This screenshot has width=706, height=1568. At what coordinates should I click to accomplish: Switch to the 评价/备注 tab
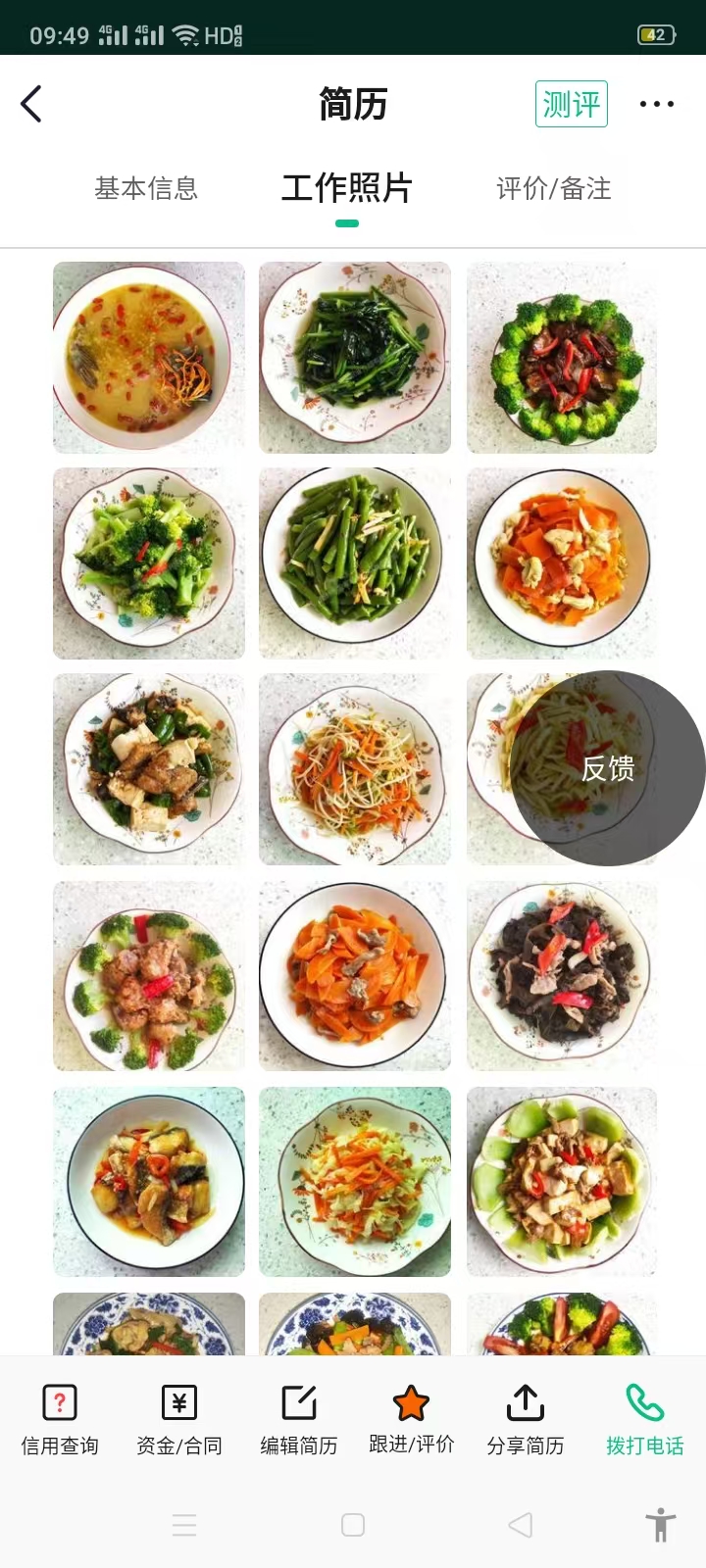tap(553, 188)
